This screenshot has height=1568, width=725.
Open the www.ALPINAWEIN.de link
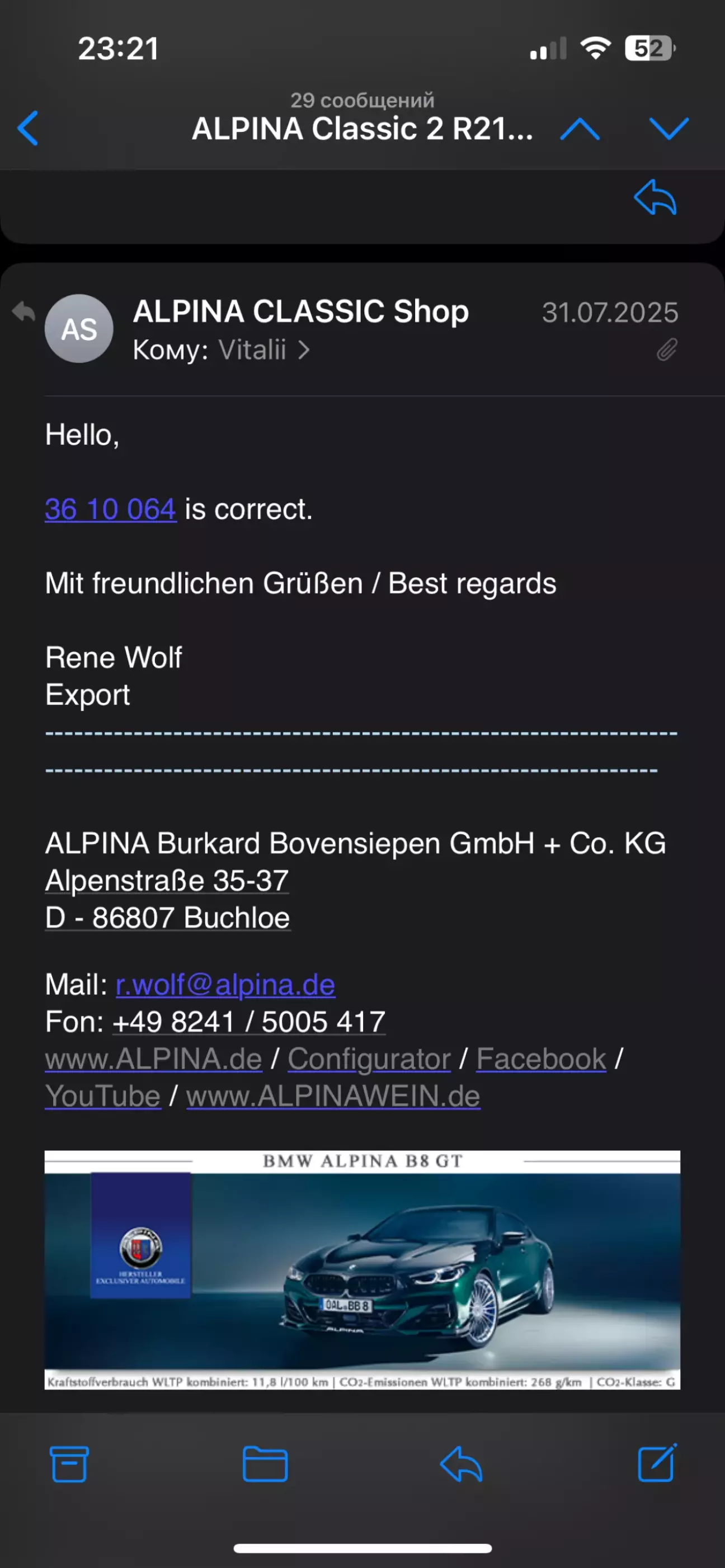point(333,1095)
